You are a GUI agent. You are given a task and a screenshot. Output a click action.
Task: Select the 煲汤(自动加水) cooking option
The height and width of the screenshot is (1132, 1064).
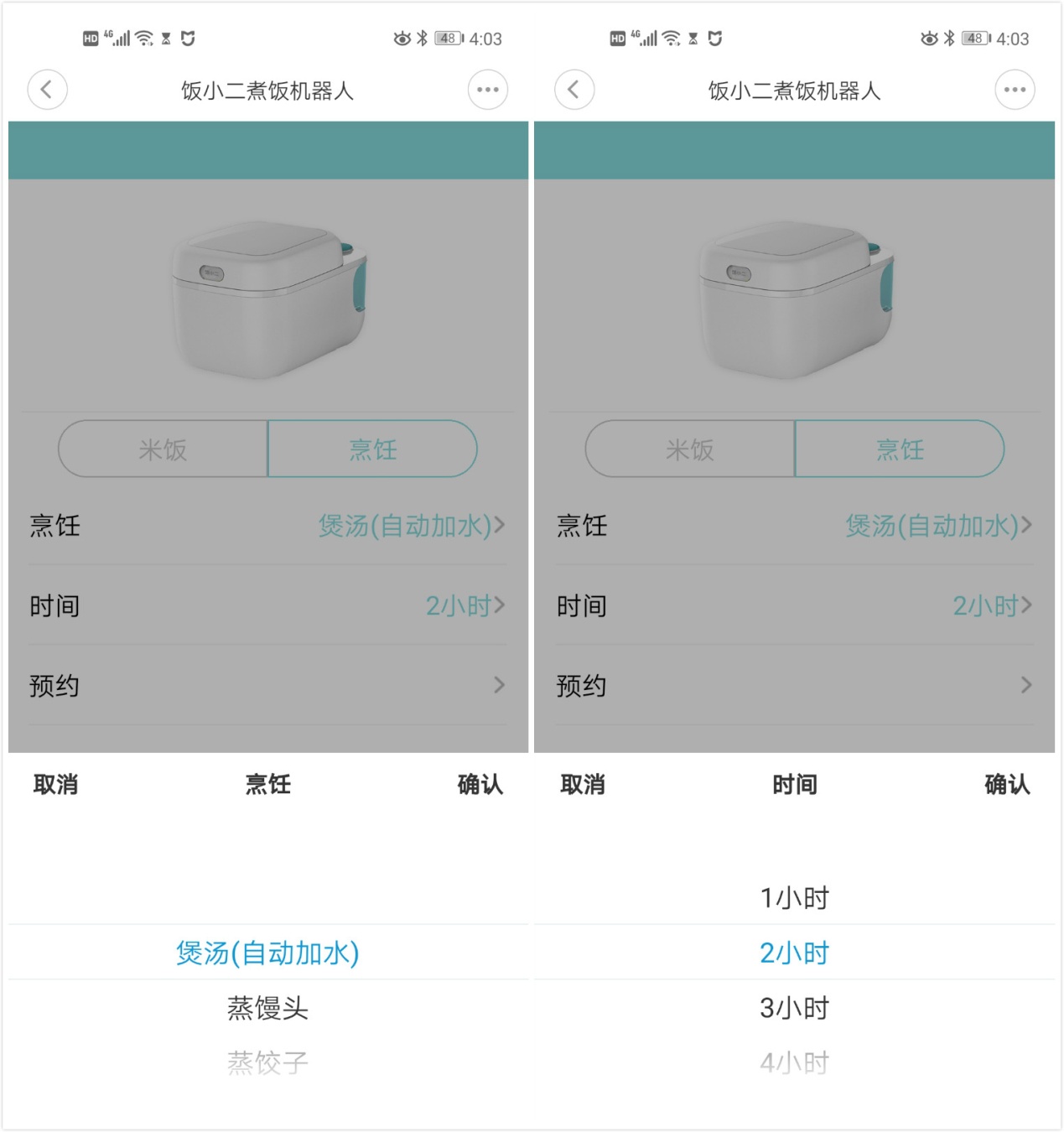coord(267,952)
